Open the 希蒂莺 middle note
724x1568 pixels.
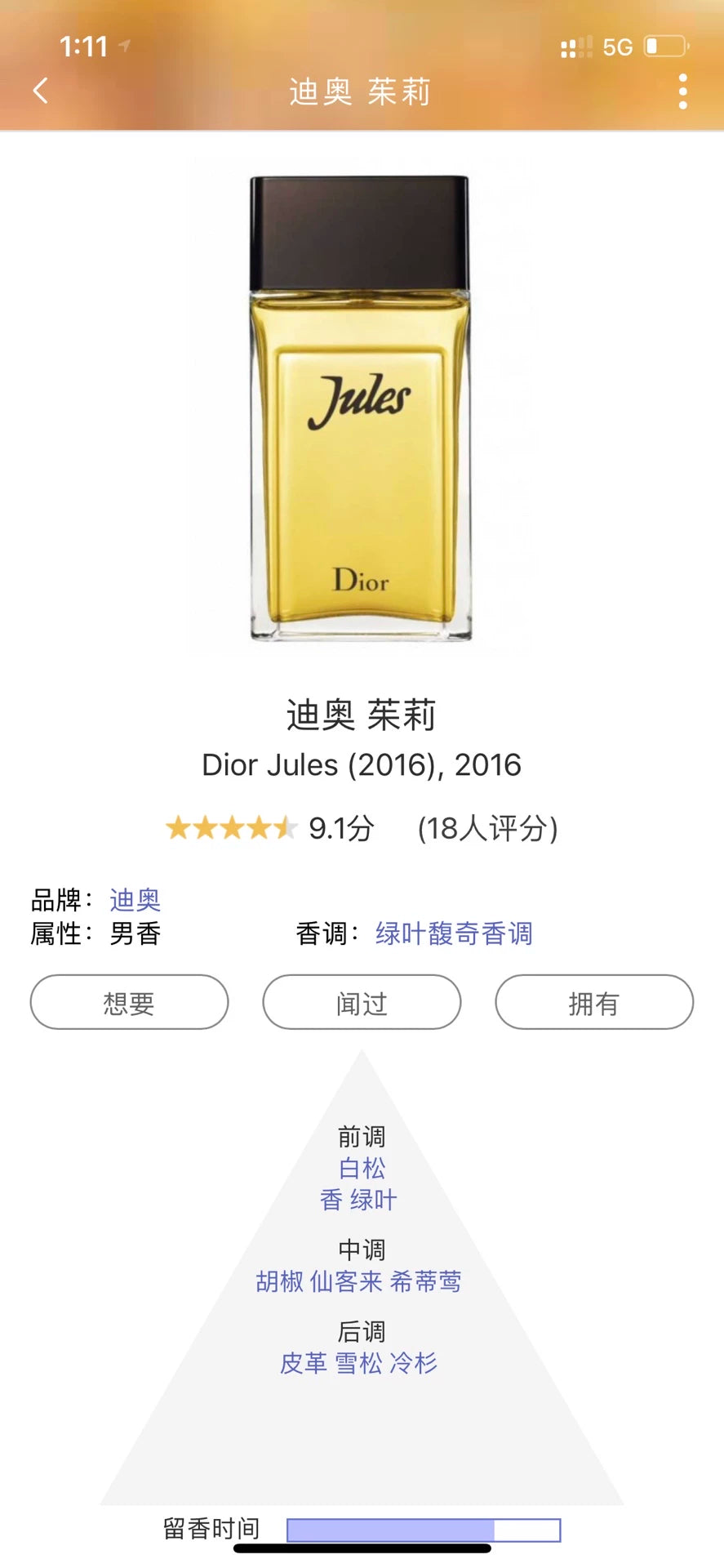[x=425, y=1281]
